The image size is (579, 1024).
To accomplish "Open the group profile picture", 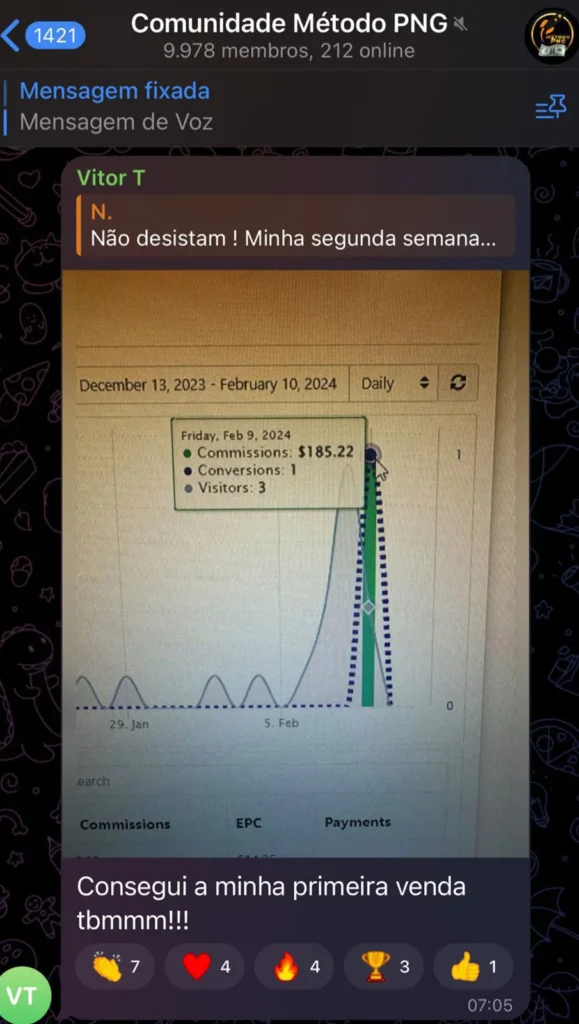I will (x=552, y=35).
